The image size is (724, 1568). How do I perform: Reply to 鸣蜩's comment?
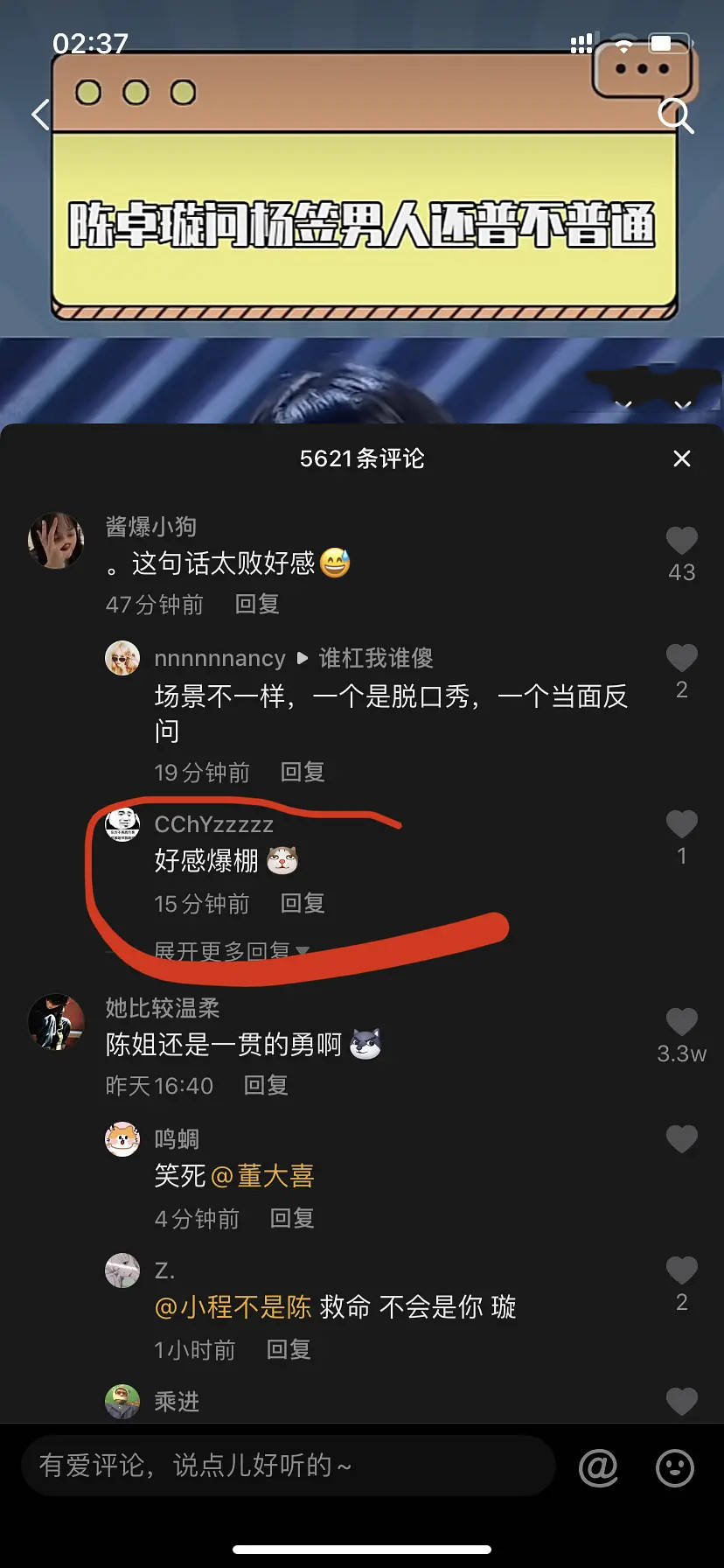tap(292, 1219)
